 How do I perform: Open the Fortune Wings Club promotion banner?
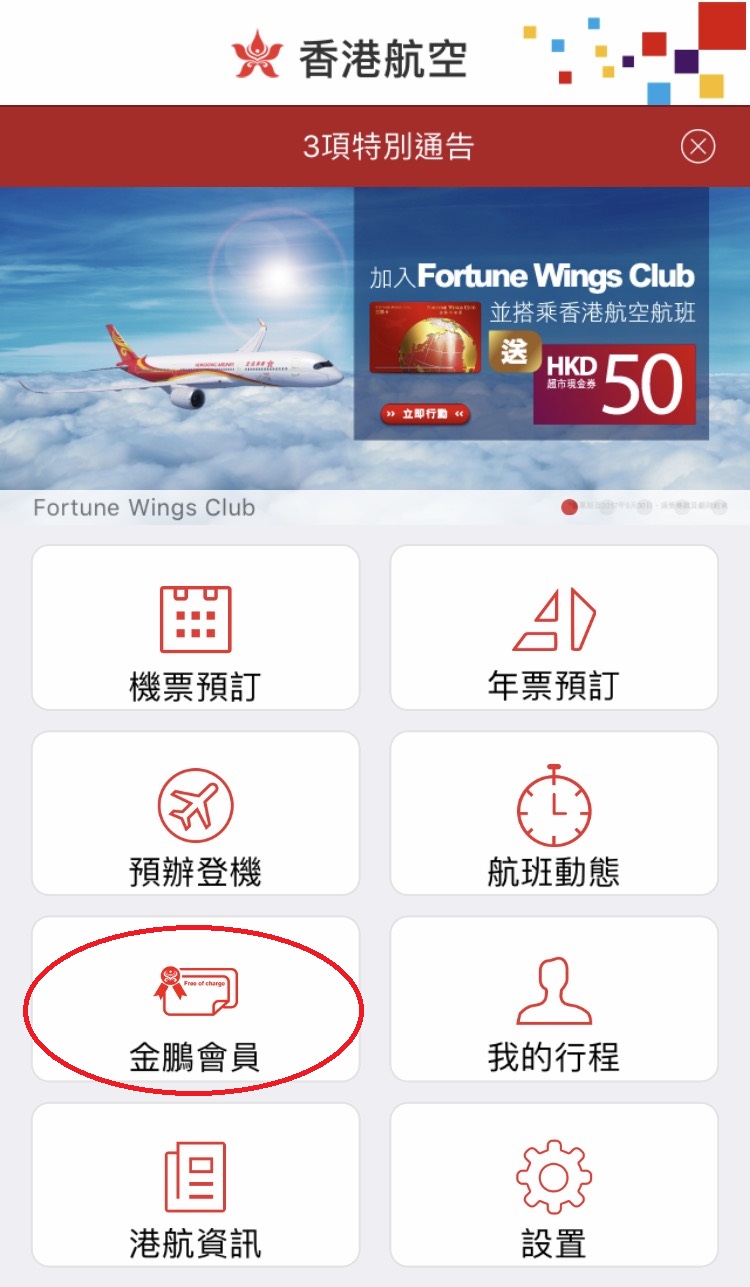click(375, 340)
